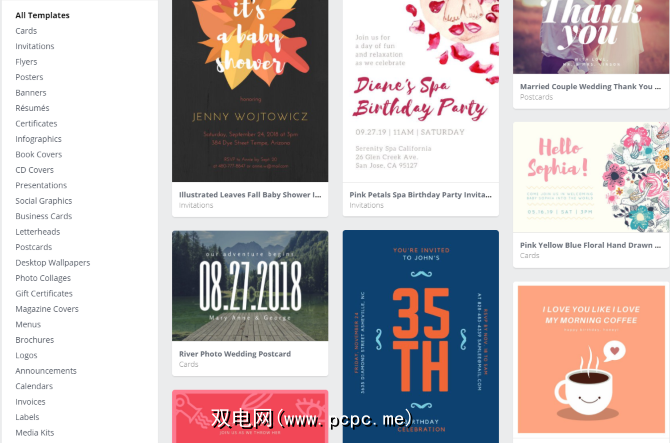Image resolution: width=670 pixels, height=443 pixels.
Task: Open Résumés template category
Action: (32, 108)
